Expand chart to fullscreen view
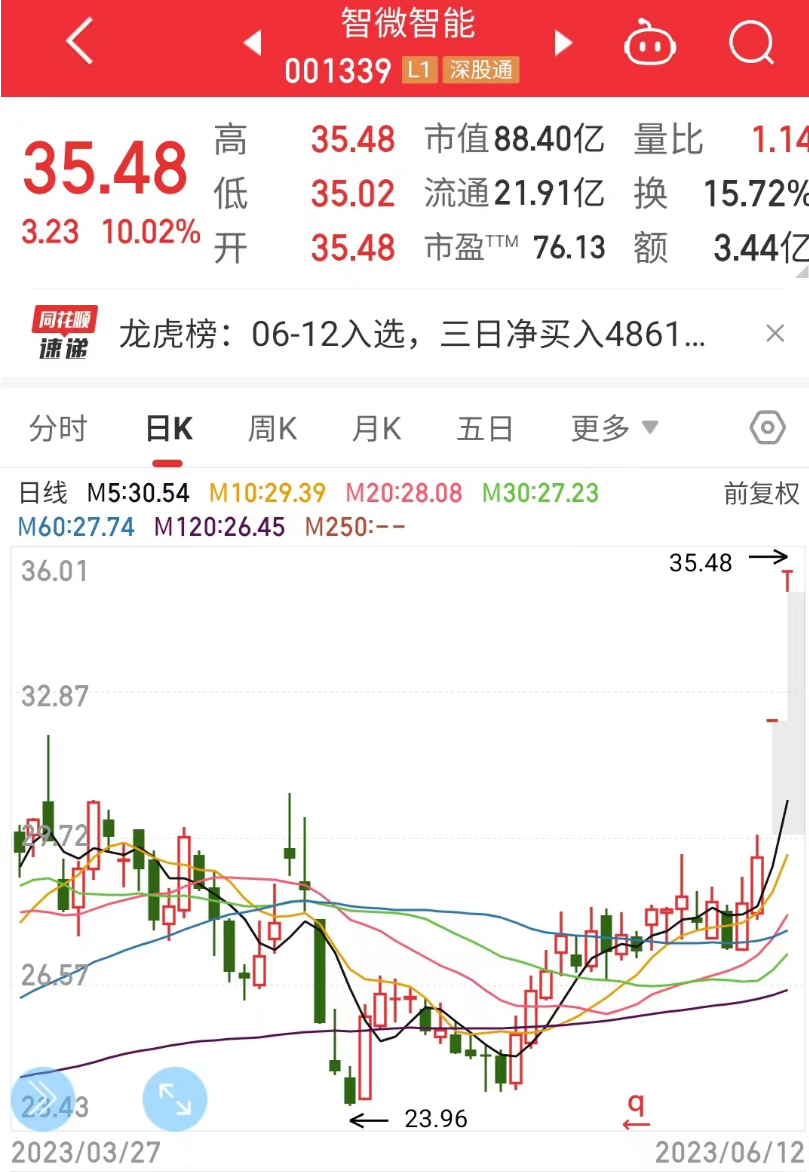The width and height of the screenshot is (809, 1172). pos(175,1101)
